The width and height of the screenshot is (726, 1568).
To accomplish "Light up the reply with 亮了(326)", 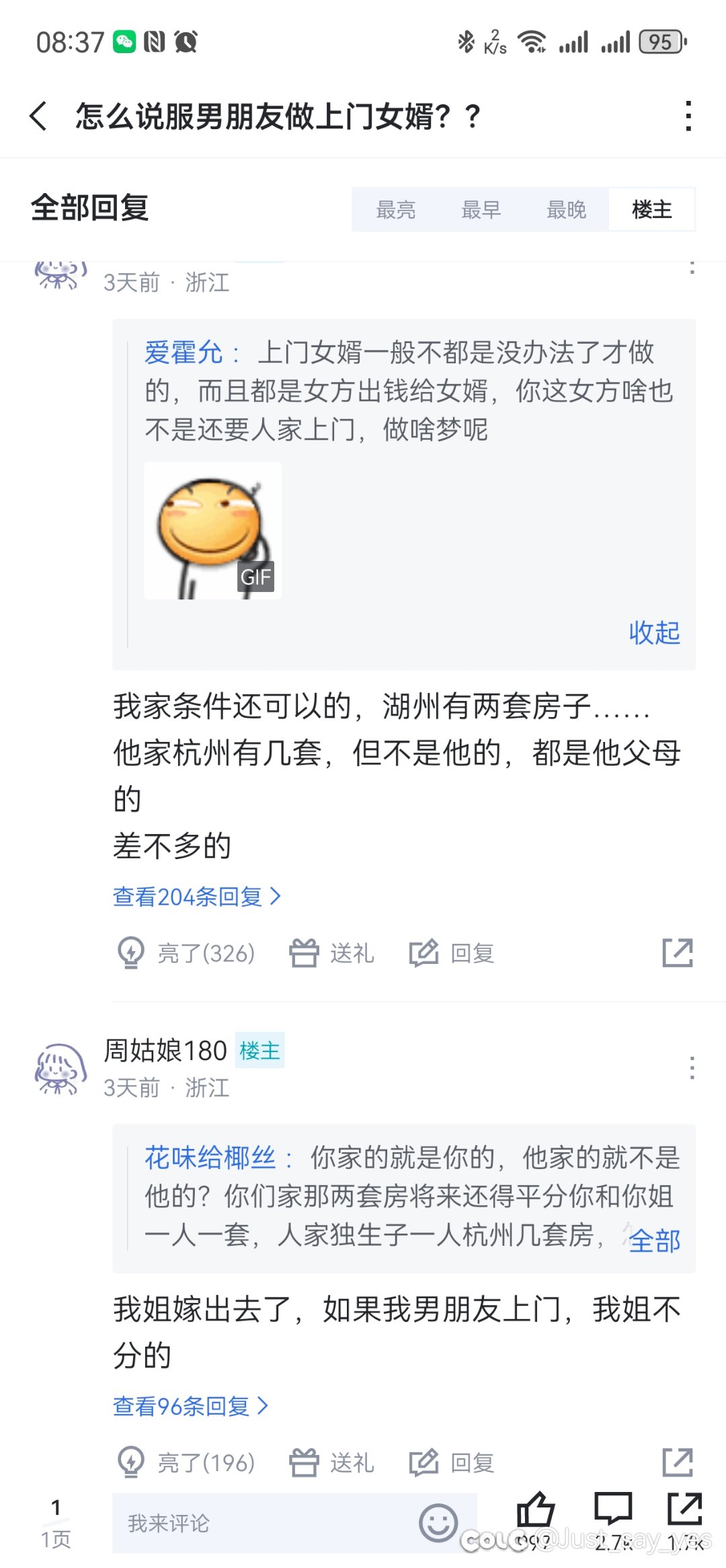I will 186,953.
